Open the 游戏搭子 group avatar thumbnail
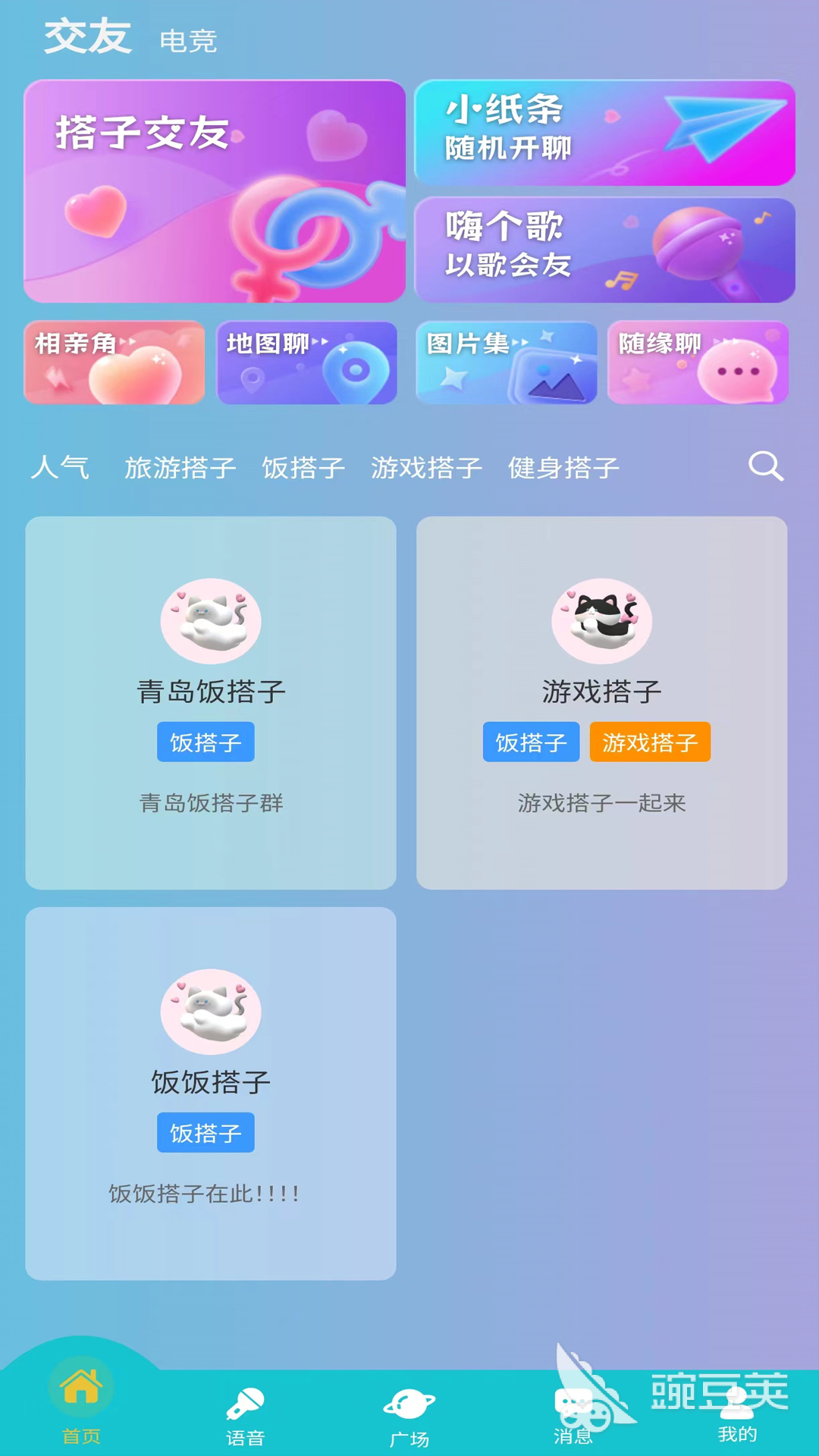 pyautogui.click(x=601, y=620)
